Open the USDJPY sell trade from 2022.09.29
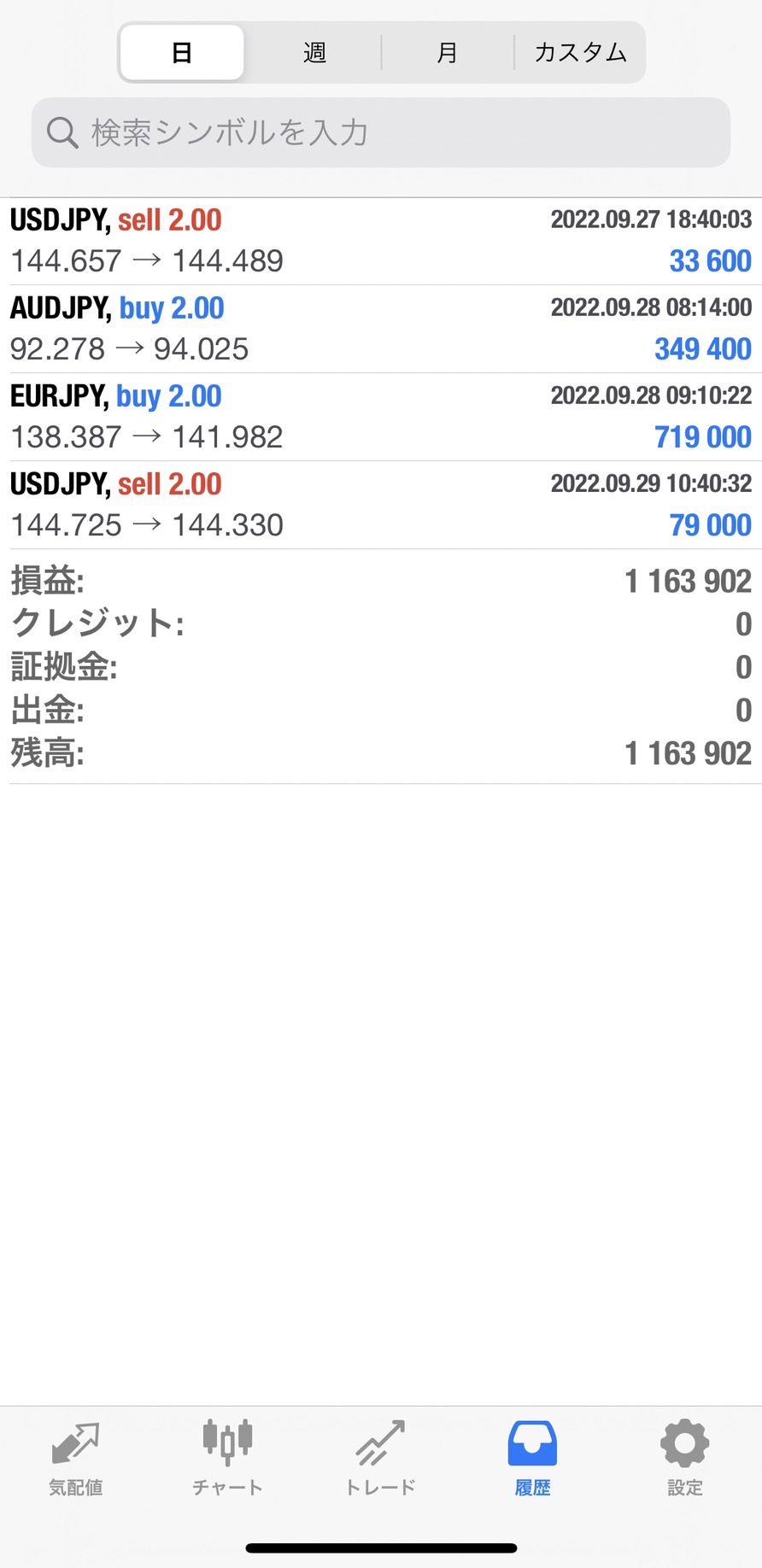The height and width of the screenshot is (1568, 762). pyautogui.click(x=381, y=505)
